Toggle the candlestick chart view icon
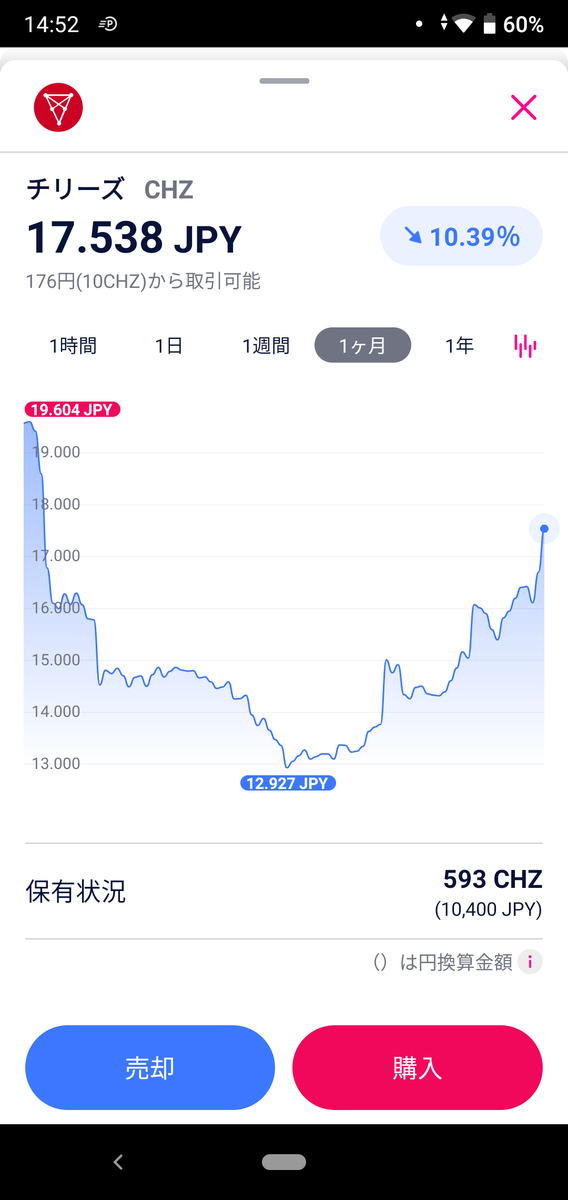Viewport: 568px width, 1200px height. tap(525, 346)
